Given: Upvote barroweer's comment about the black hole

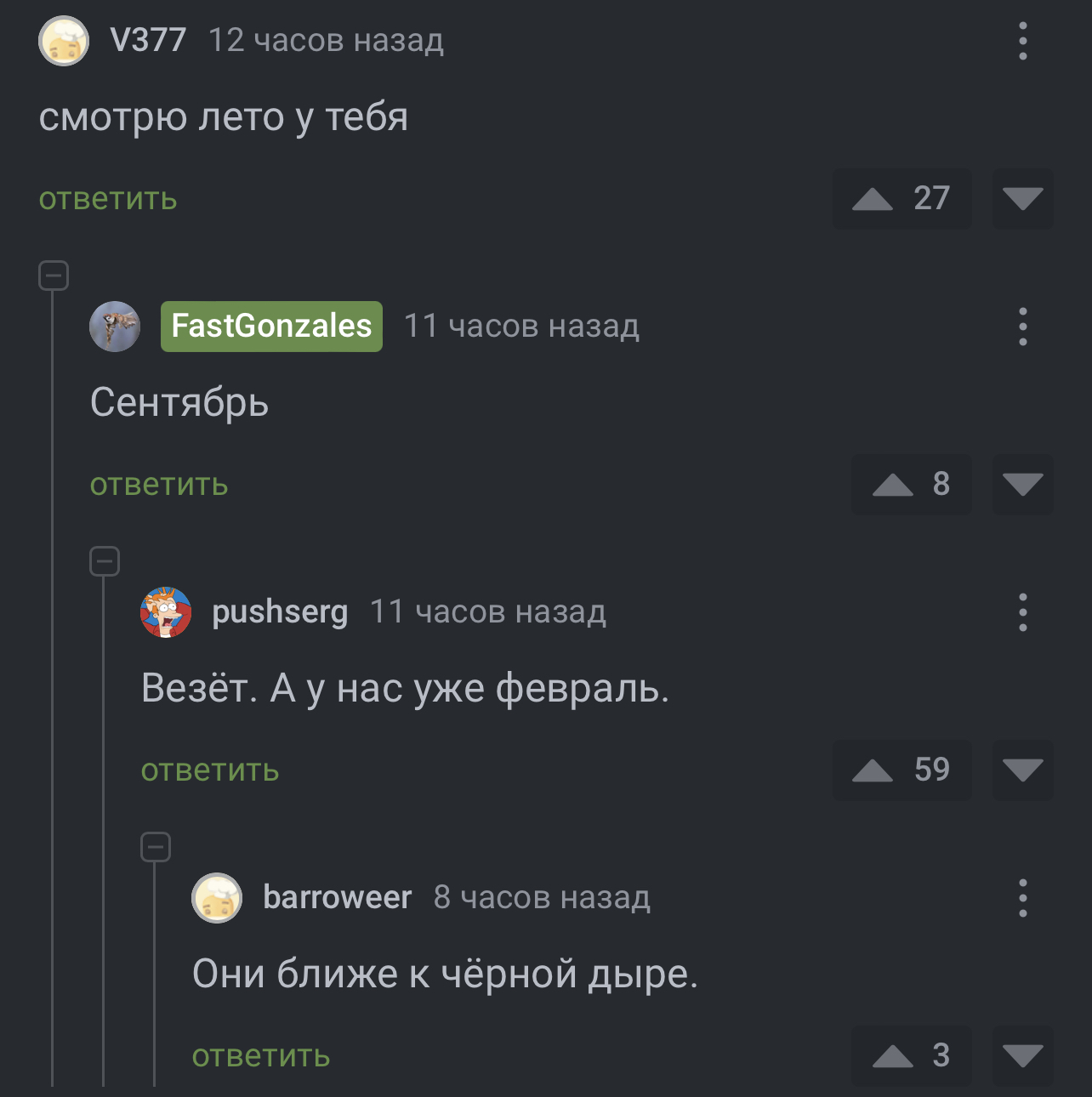Looking at the screenshot, I should 893,1056.
